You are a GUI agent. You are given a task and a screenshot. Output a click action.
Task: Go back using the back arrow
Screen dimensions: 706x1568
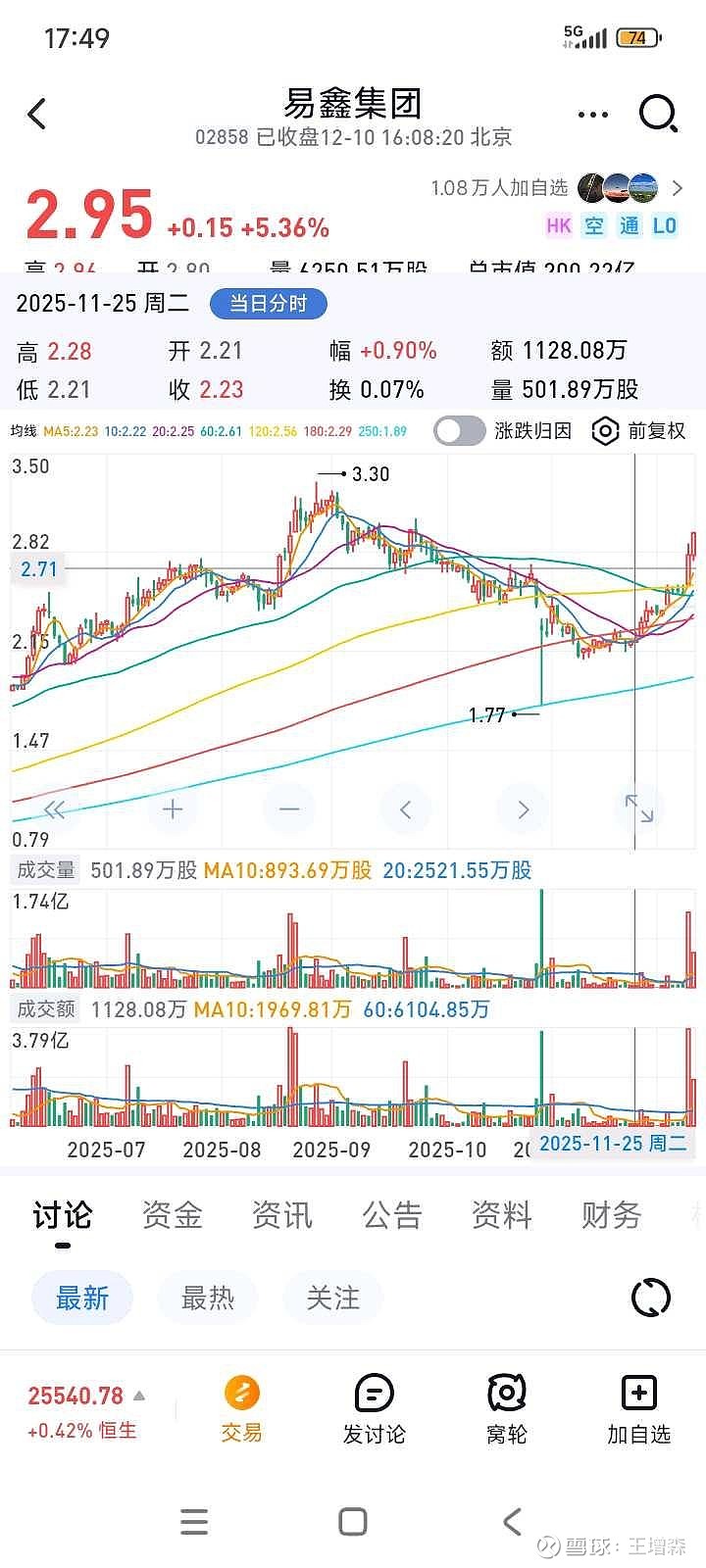(37, 114)
